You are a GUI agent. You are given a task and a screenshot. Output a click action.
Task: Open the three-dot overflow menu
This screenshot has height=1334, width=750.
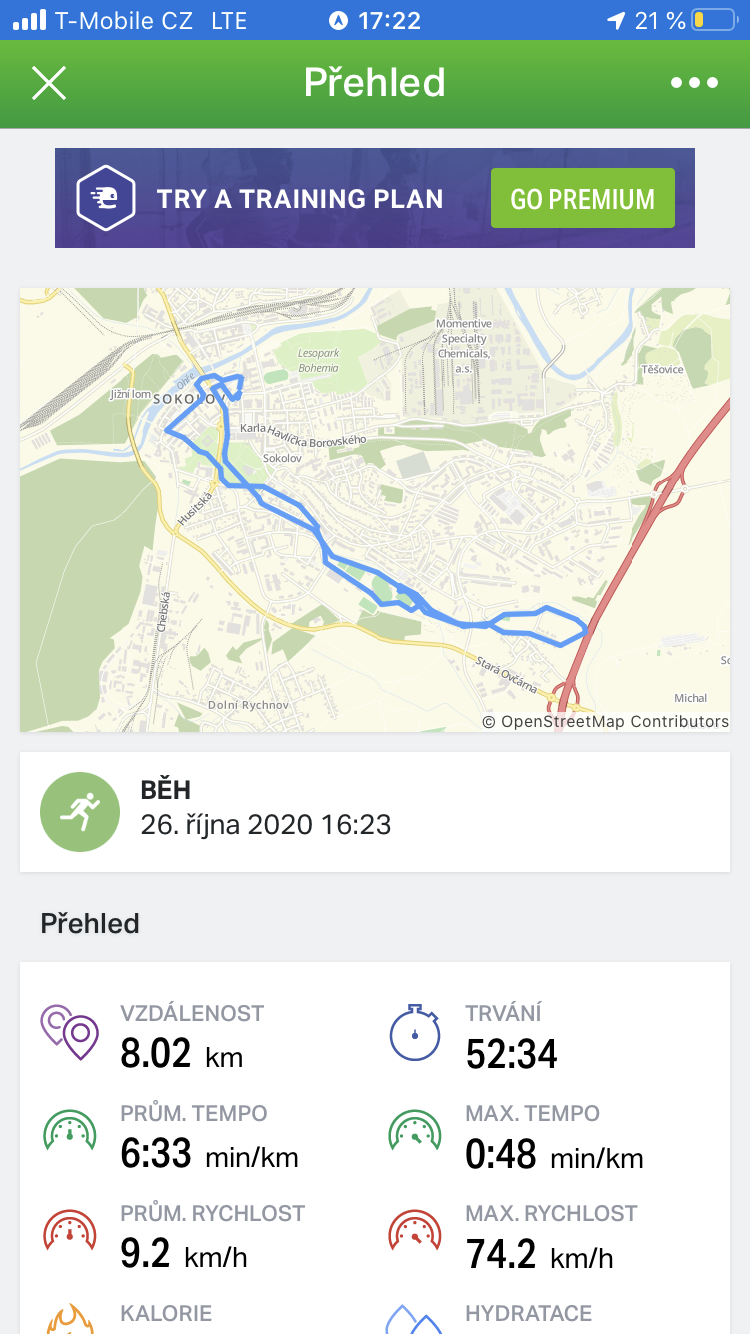(694, 83)
